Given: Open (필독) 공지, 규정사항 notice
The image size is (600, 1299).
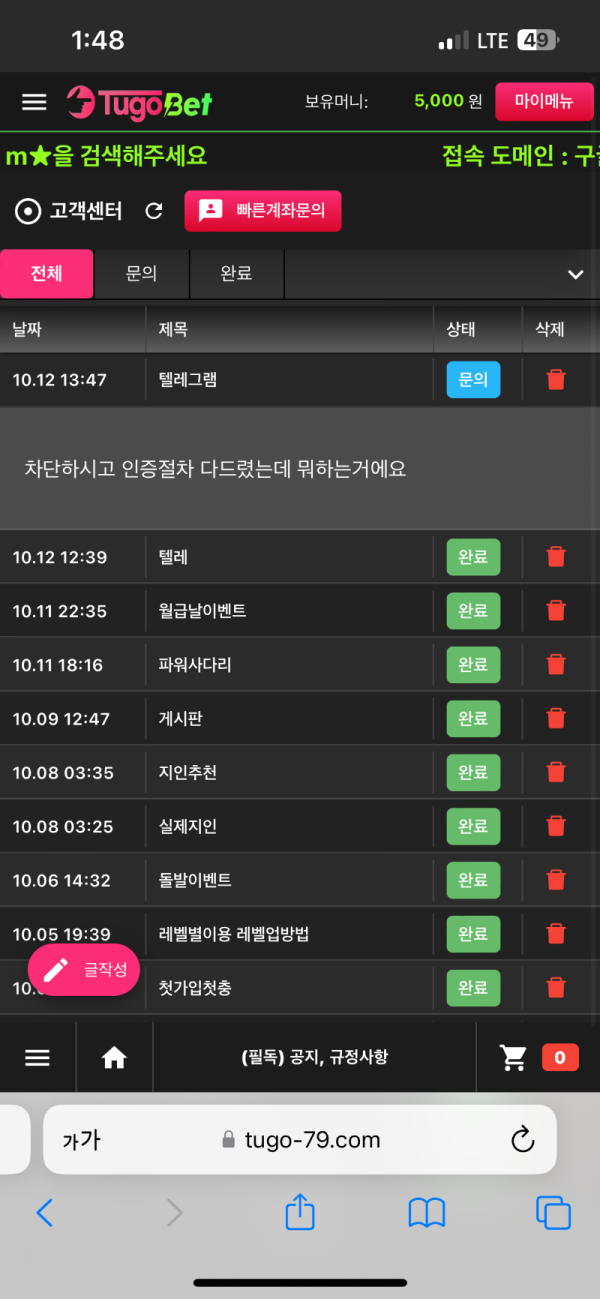Looking at the screenshot, I should [x=315, y=1057].
